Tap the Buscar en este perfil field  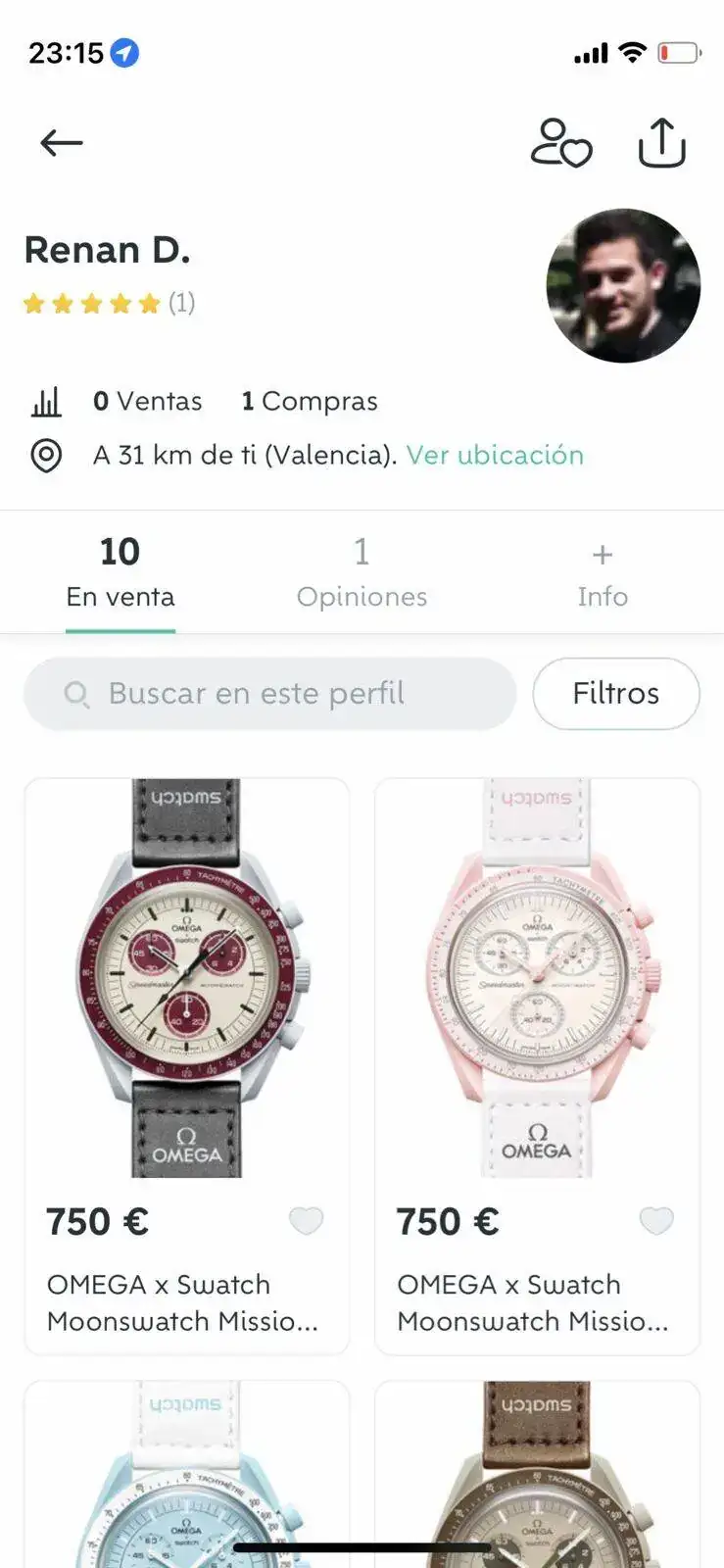pyautogui.click(x=269, y=694)
